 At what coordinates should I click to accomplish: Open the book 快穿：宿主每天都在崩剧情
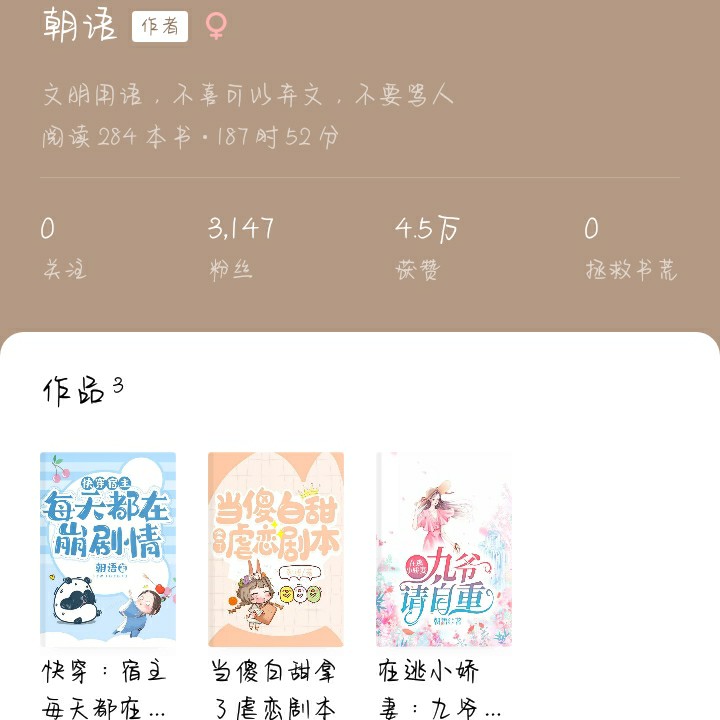[108, 549]
